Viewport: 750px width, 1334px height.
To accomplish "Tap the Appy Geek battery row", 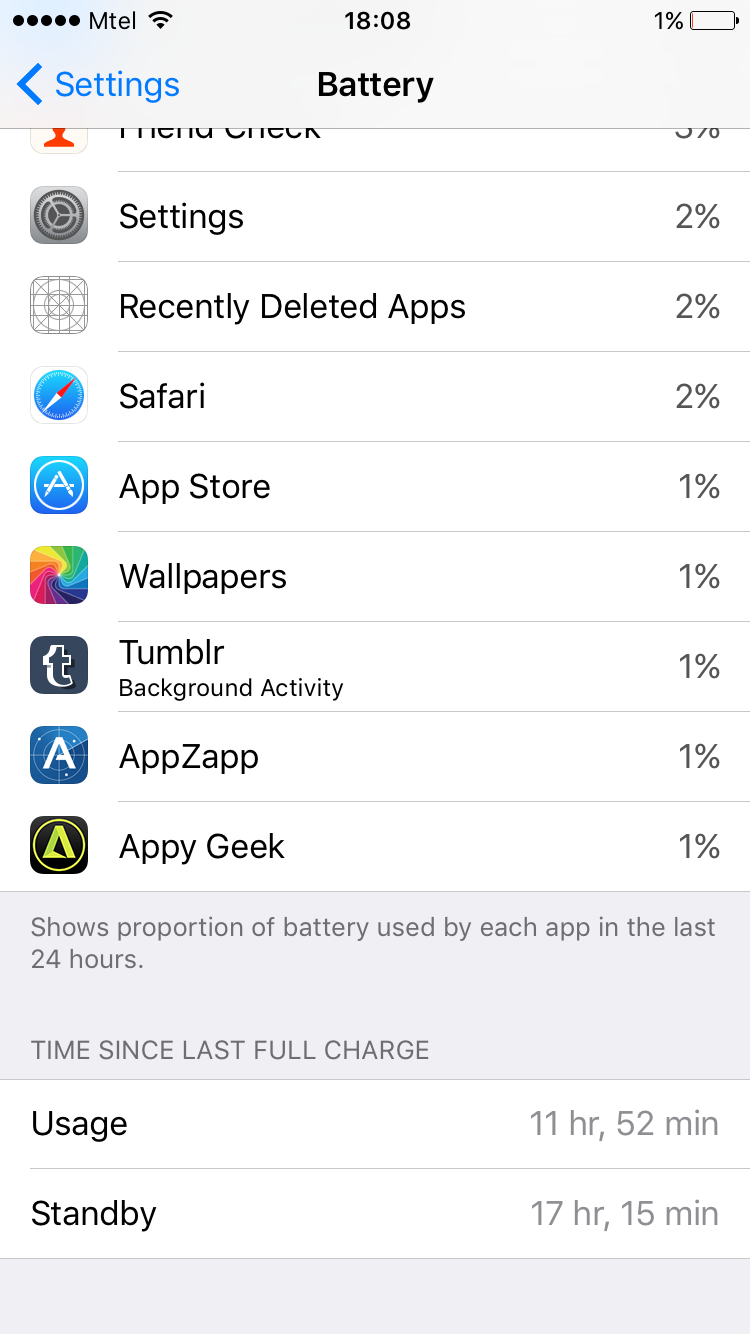I will (375, 847).
